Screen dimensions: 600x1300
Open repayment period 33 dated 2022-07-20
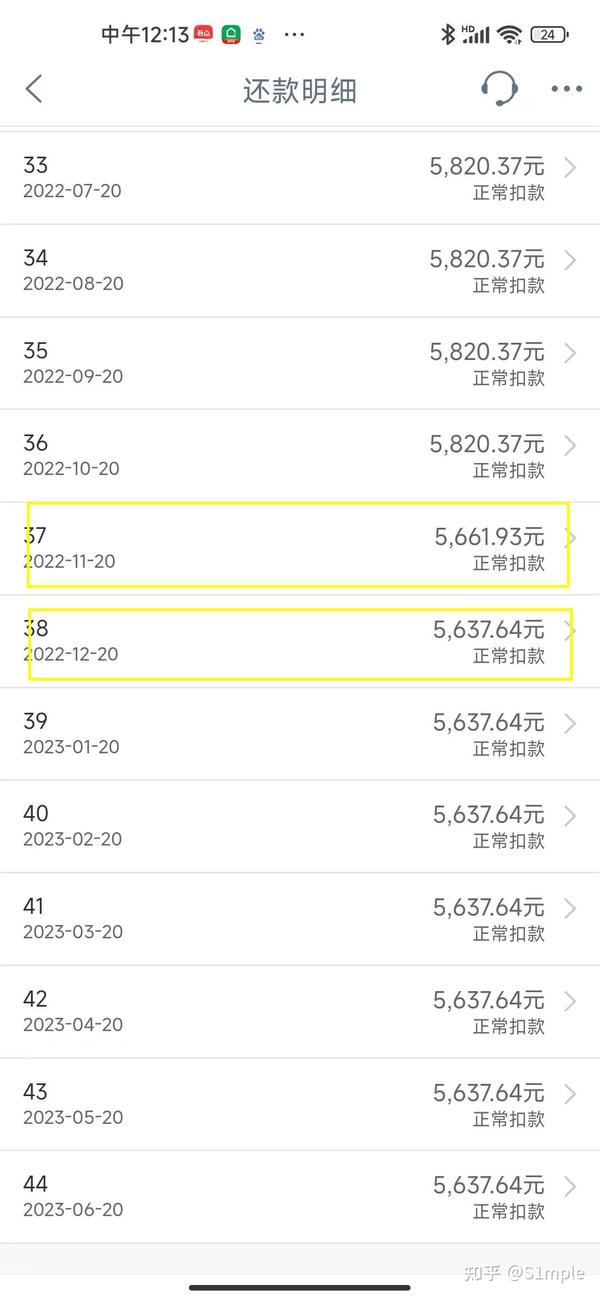[x=300, y=177]
